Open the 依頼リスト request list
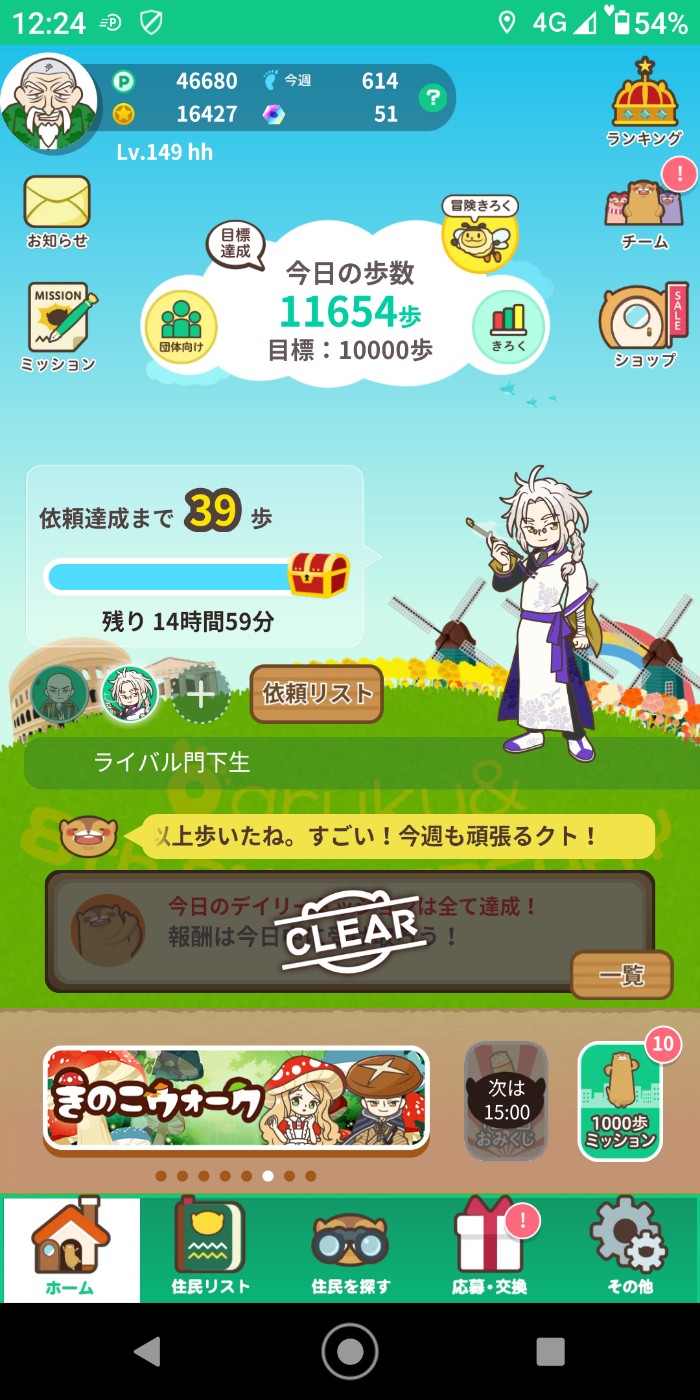Image resolution: width=700 pixels, height=1400 pixels. (317, 693)
